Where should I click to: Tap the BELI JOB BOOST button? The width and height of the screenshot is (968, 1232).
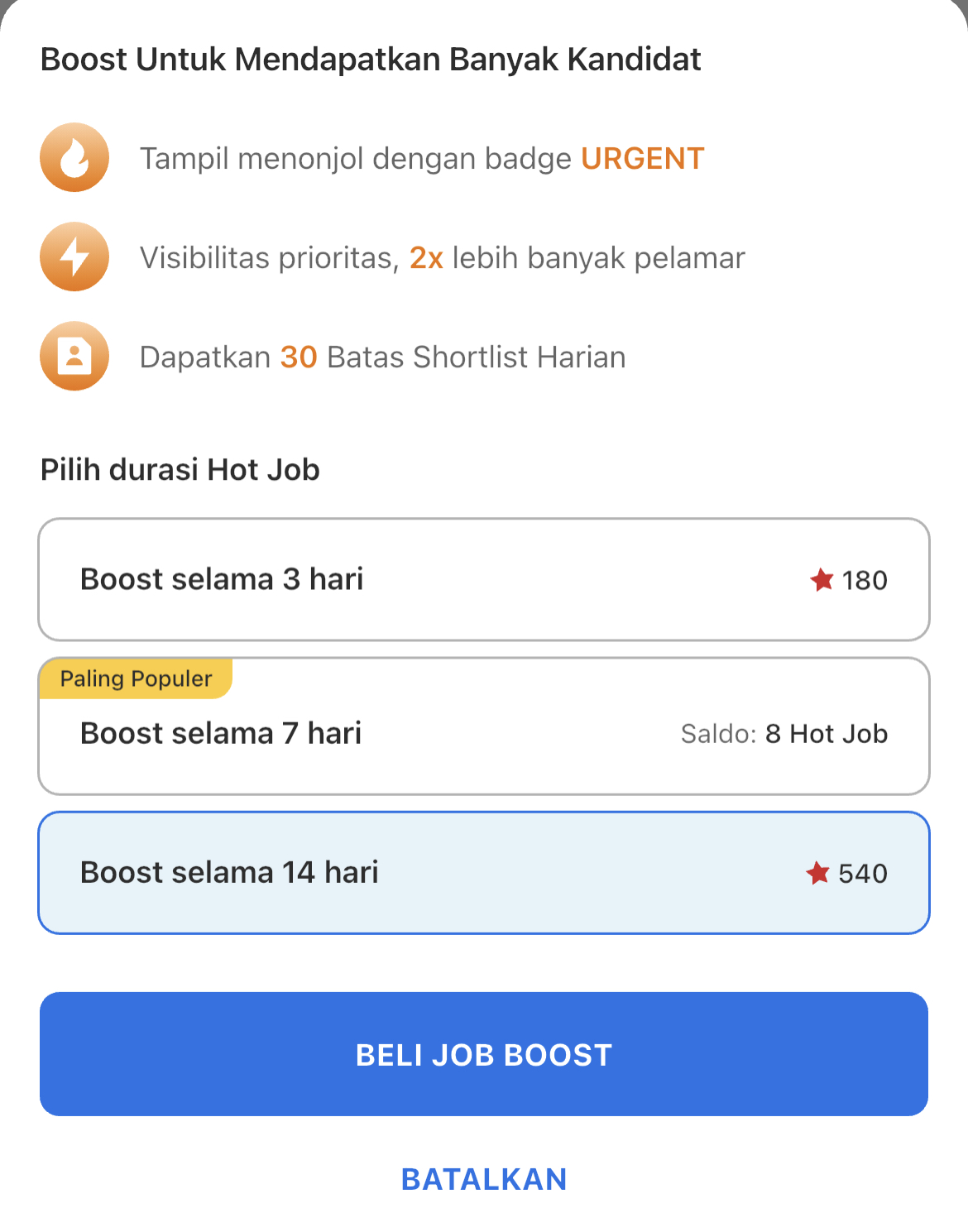483,1054
